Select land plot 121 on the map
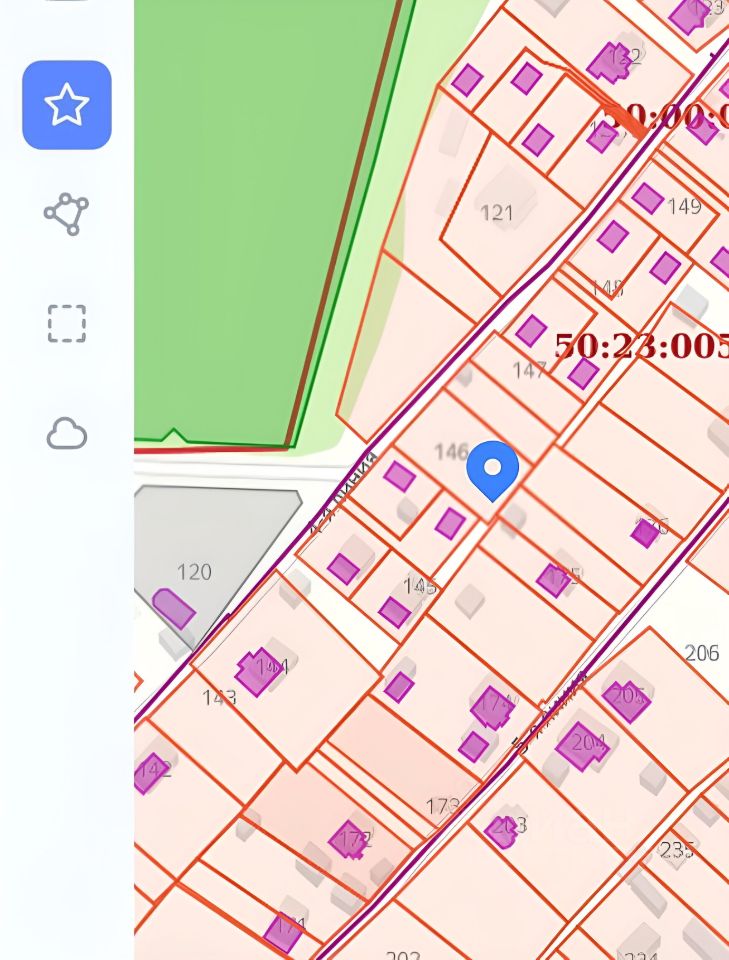This screenshot has width=729, height=960. pyautogui.click(x=497, y=213)
